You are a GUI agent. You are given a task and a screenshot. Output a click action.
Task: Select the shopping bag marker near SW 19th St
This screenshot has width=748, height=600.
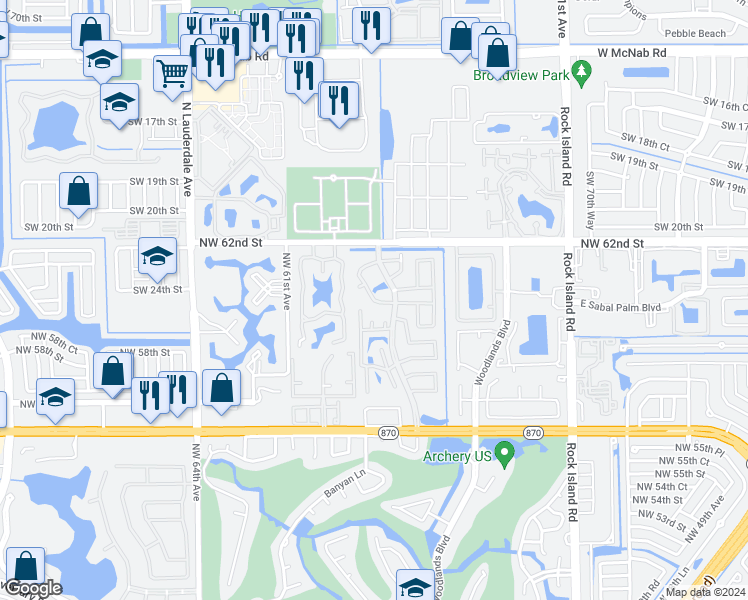click(x=78, y=190)
